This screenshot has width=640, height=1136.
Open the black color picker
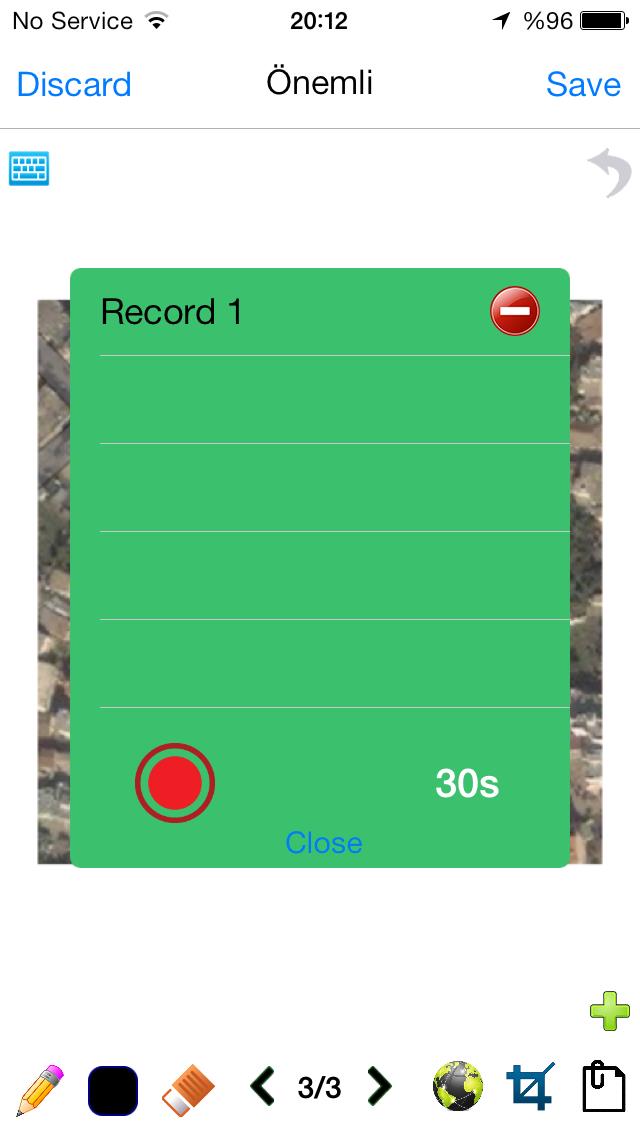pyautogui.click(x=113, y=1090)
